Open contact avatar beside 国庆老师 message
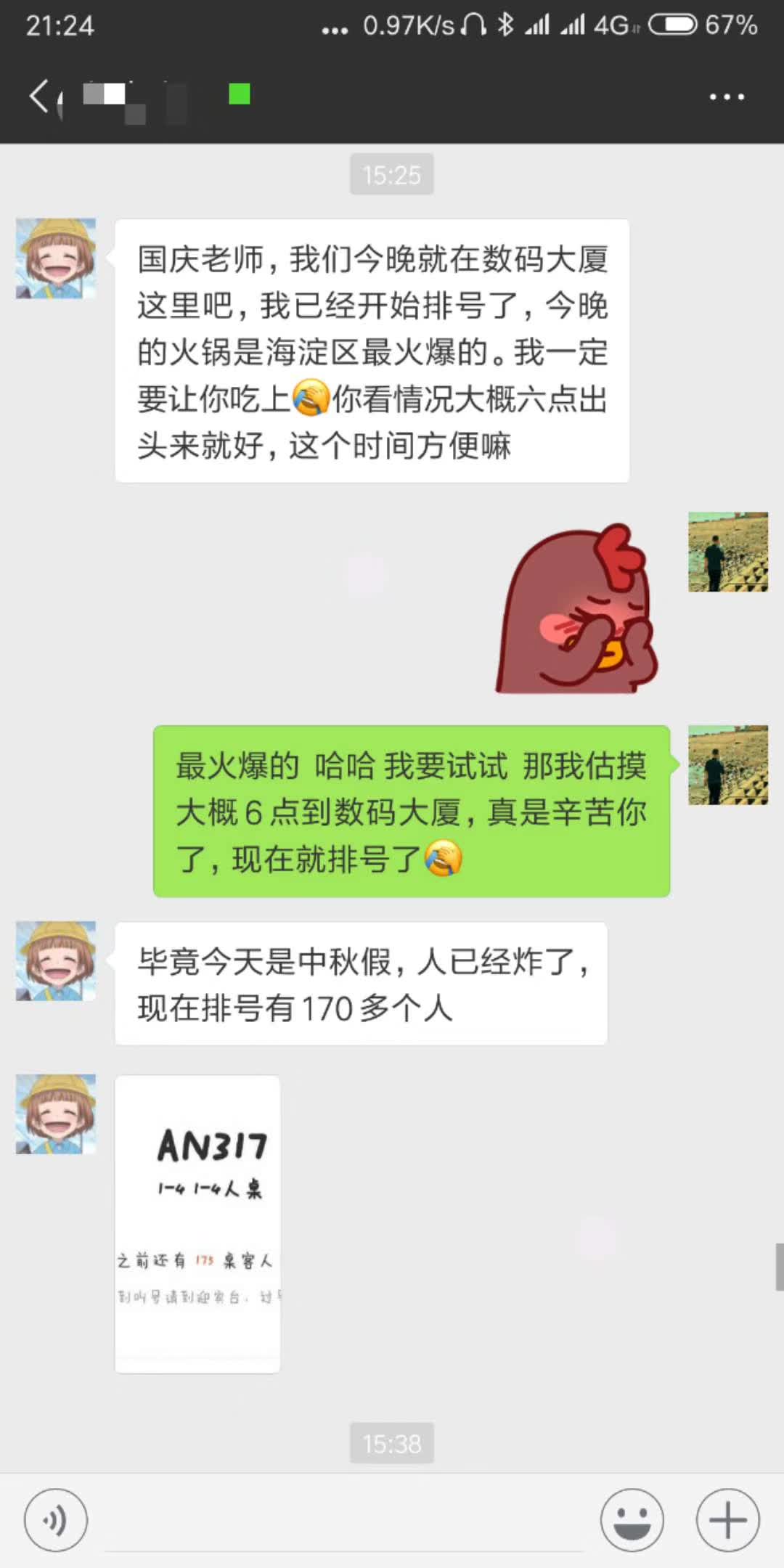 (x=56, y=258)
